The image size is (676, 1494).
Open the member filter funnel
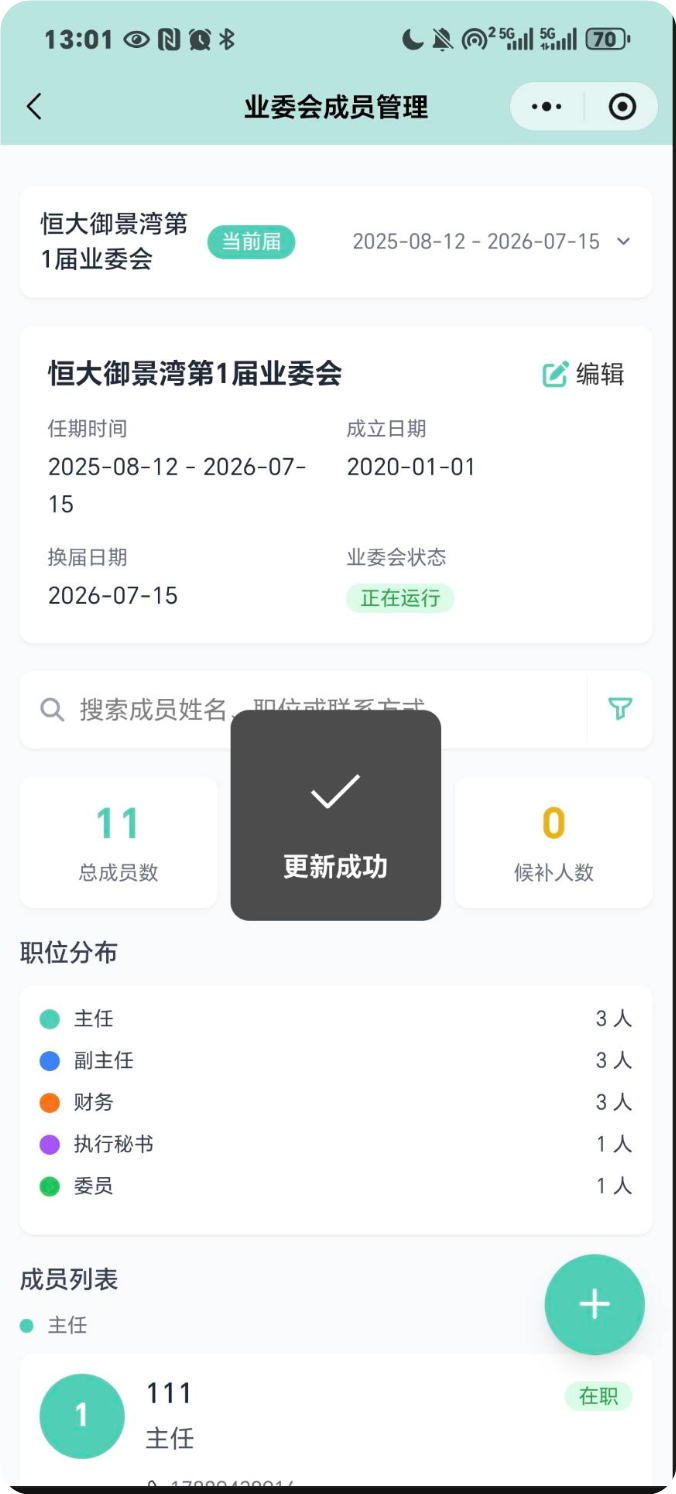click(620, 709)
